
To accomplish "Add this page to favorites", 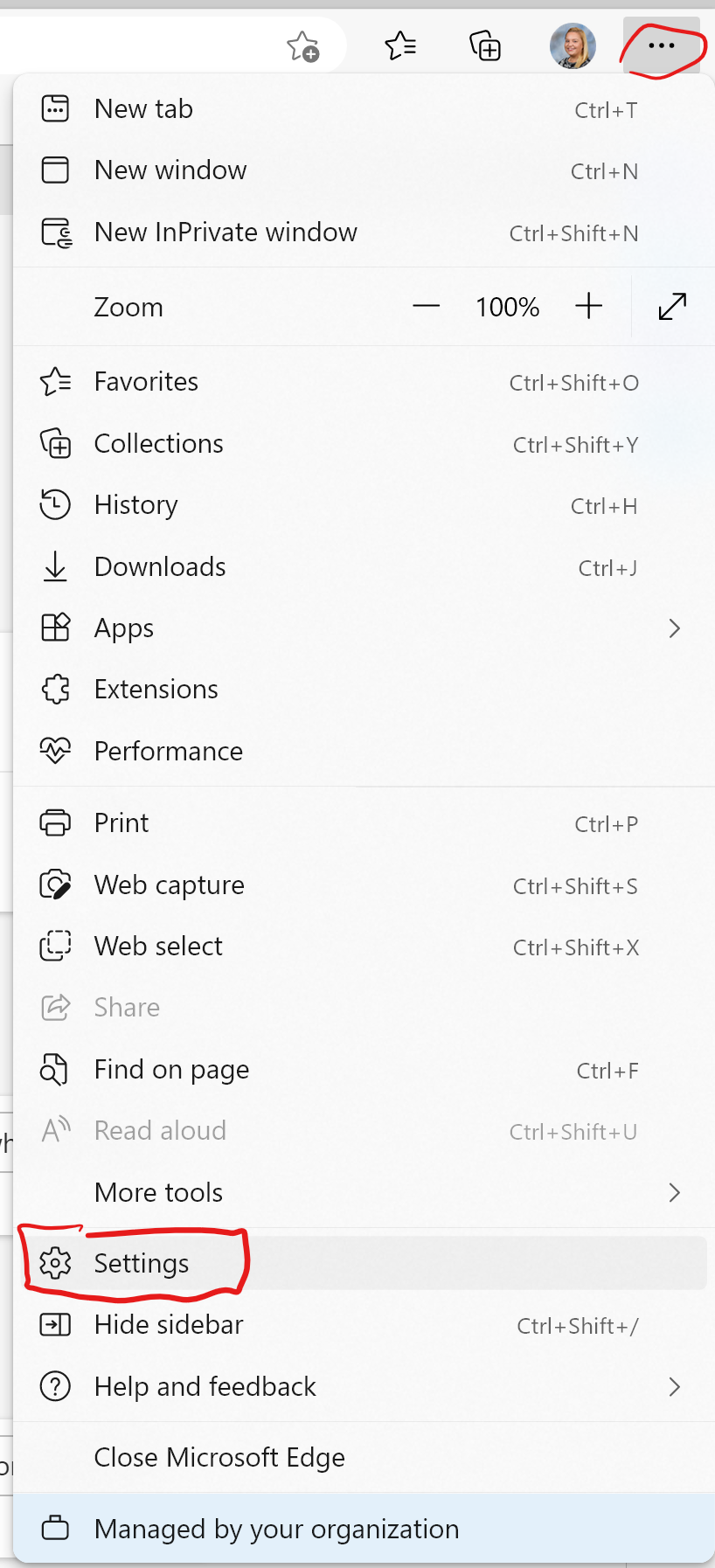I will coord(302,45).
